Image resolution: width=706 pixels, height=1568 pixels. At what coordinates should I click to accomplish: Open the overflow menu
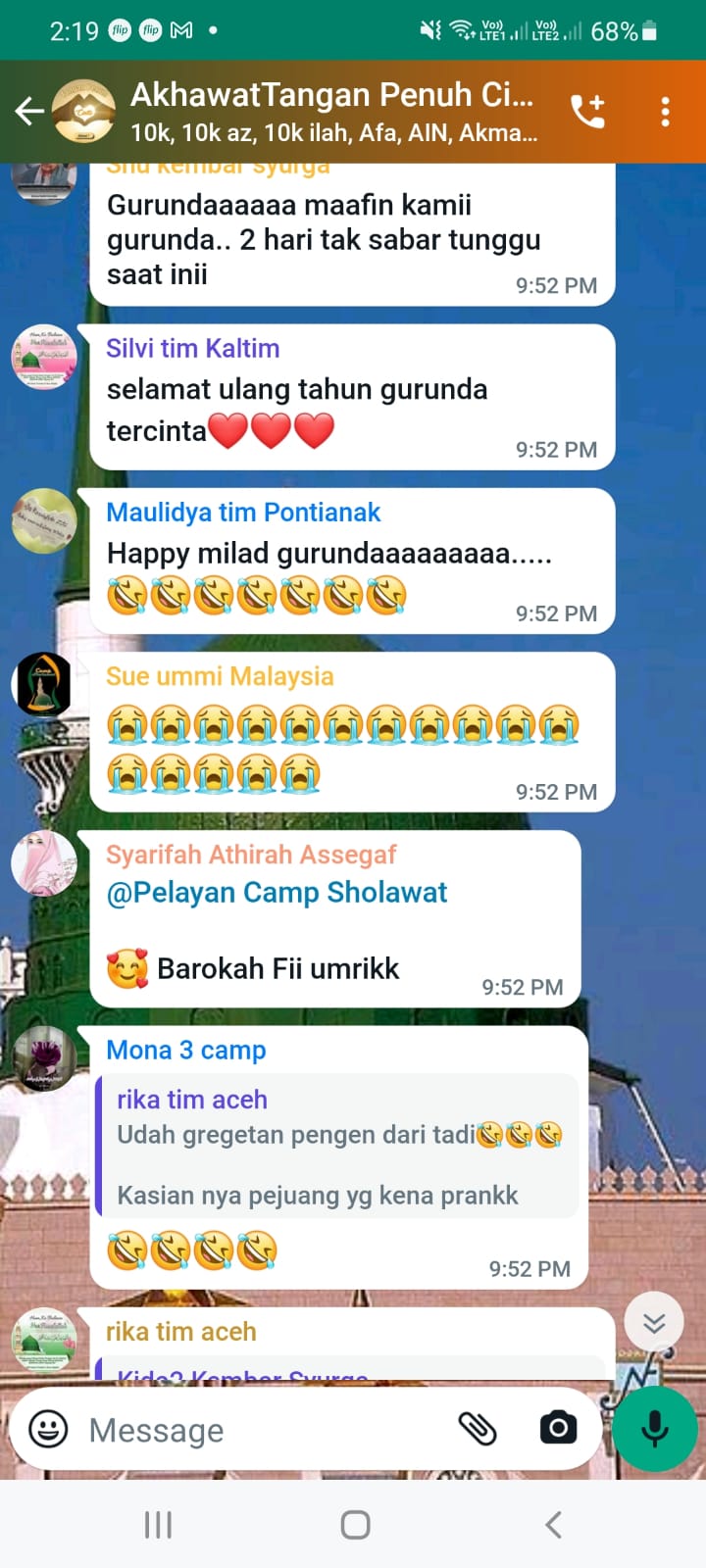[x=665, y=112]
